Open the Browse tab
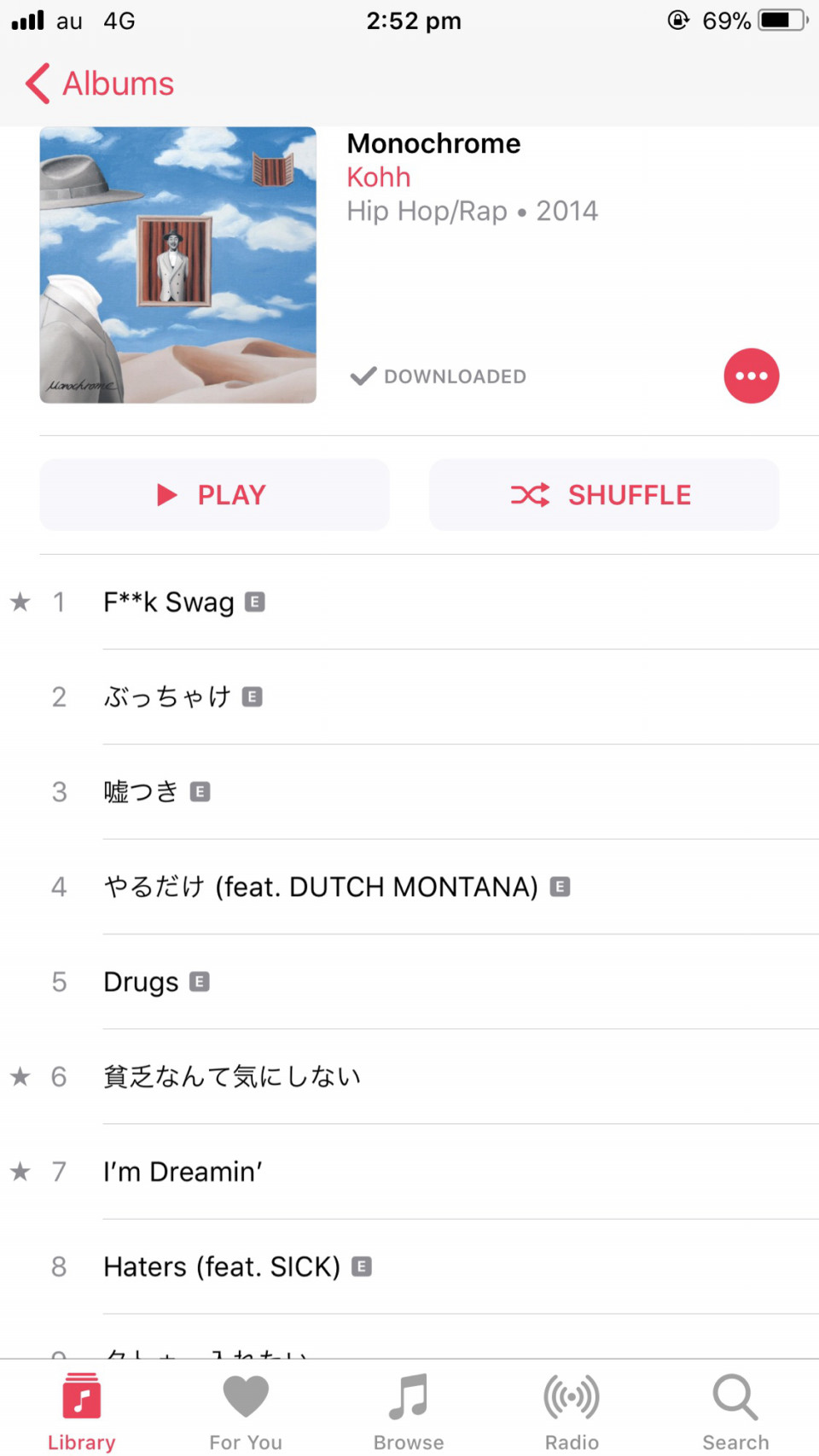The image size is (819, 1456). pyautogui.click(x=409, y=1412)
